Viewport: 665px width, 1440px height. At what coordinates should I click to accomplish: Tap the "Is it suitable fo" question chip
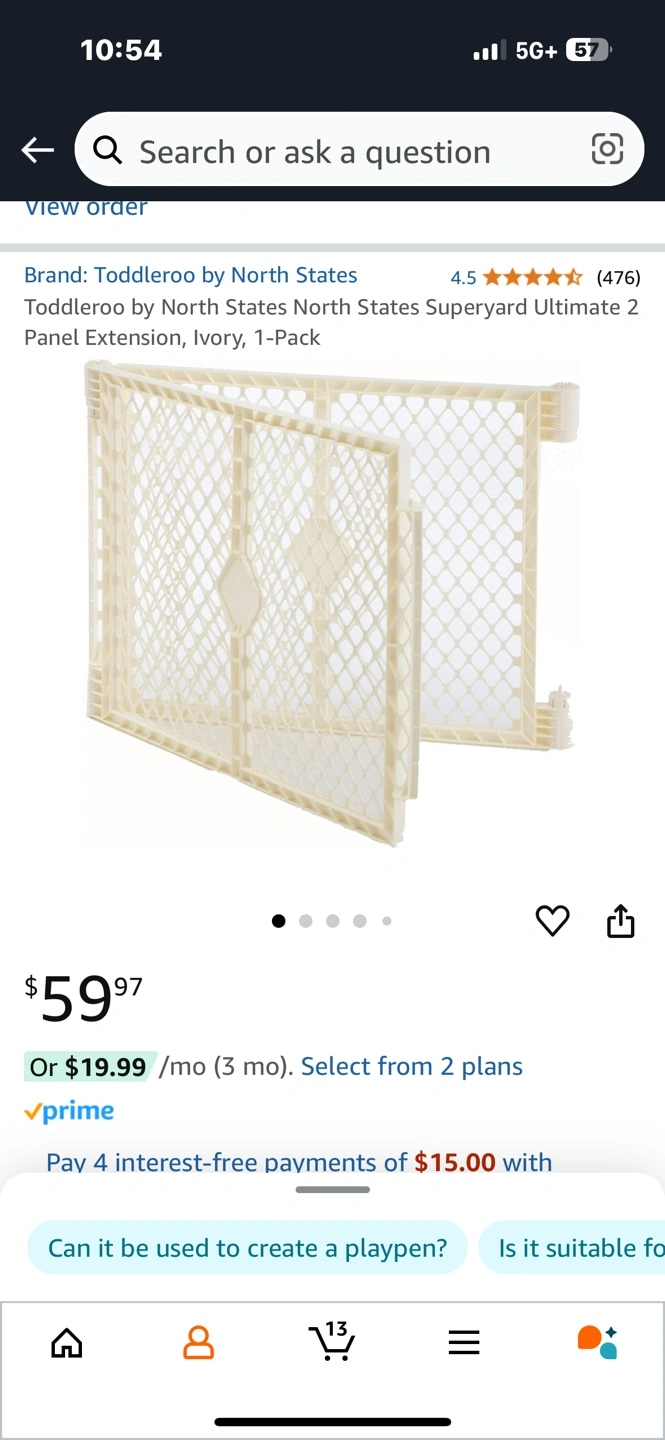point(572,1247)
